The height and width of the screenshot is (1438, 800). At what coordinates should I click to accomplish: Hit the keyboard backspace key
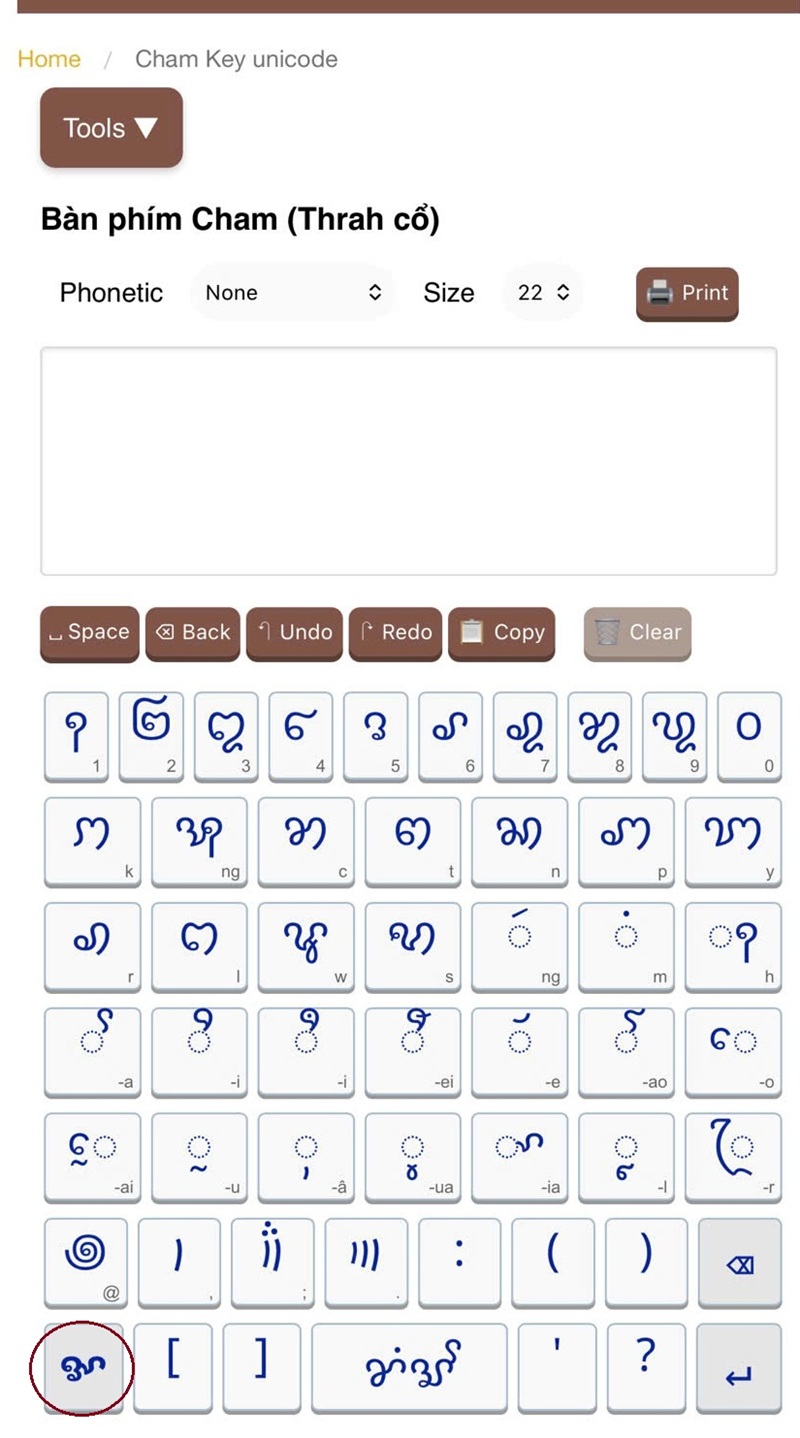[739, 1264]
